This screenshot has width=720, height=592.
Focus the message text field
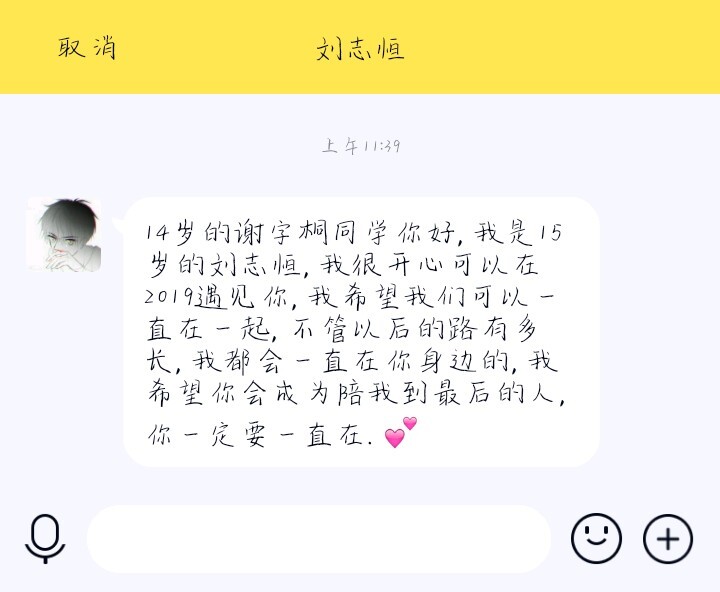(318, 539)
